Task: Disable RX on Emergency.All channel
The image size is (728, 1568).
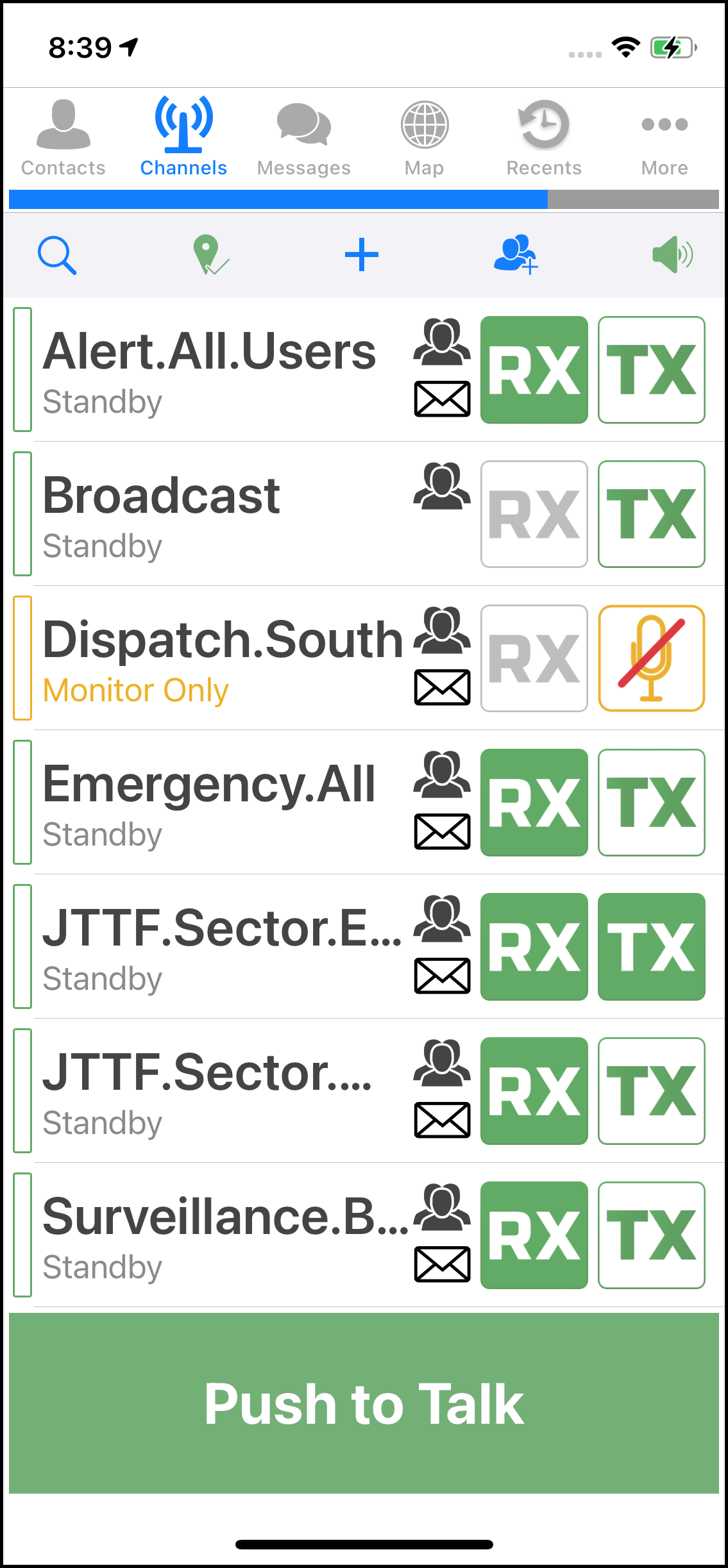Action: 534,803
